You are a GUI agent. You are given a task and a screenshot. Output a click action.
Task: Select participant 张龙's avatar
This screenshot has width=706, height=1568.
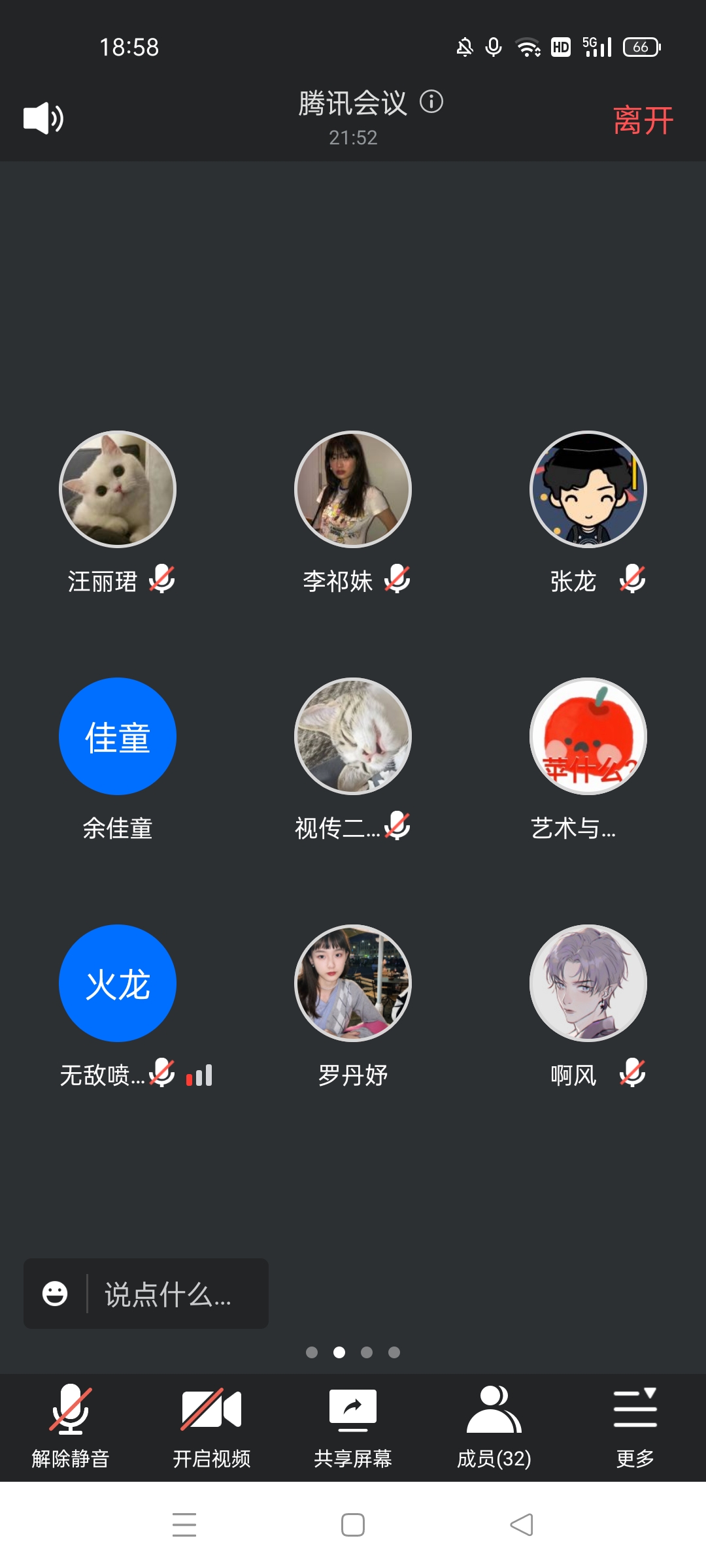coord(588,489)
